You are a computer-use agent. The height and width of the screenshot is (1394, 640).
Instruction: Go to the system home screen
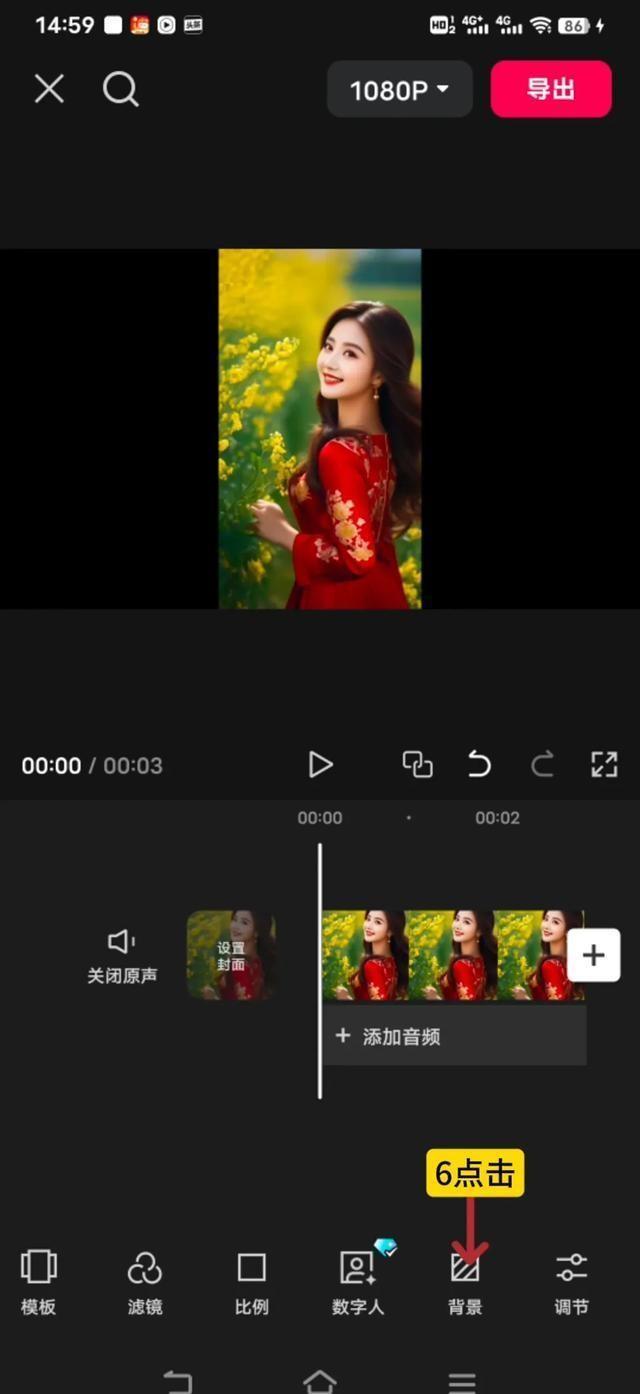[x=320, y=1381]
